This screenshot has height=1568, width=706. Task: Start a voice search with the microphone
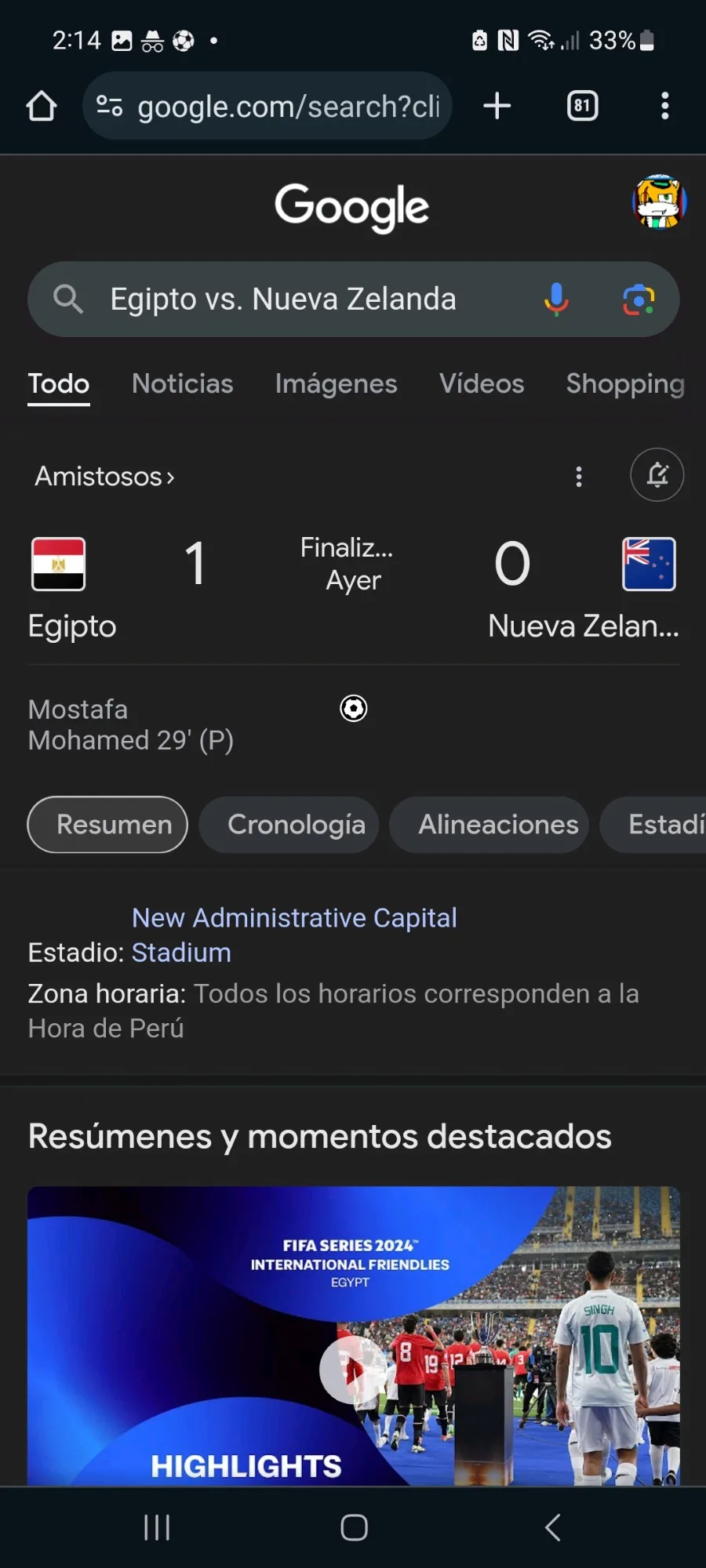click(556, 299)
